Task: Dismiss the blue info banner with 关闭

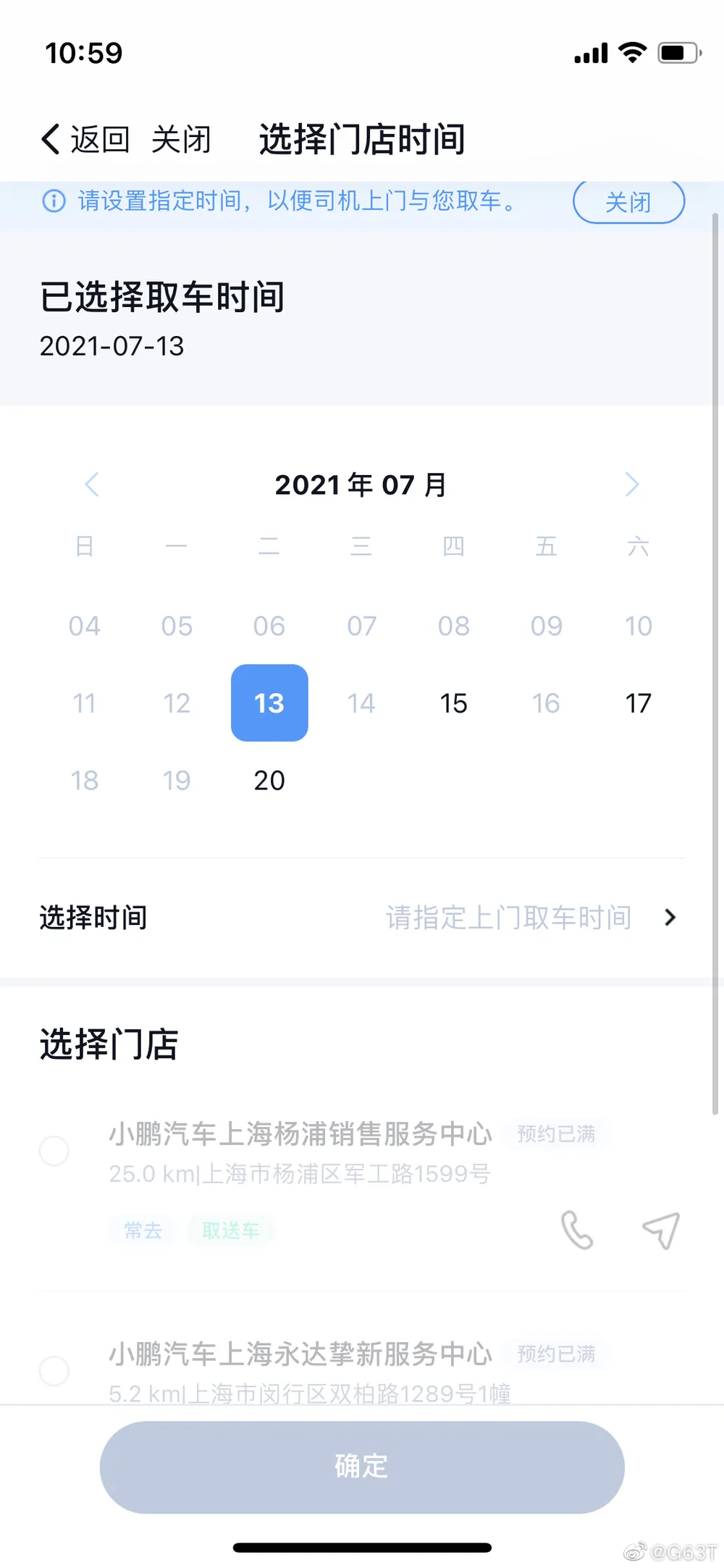Action: (628, 202)
